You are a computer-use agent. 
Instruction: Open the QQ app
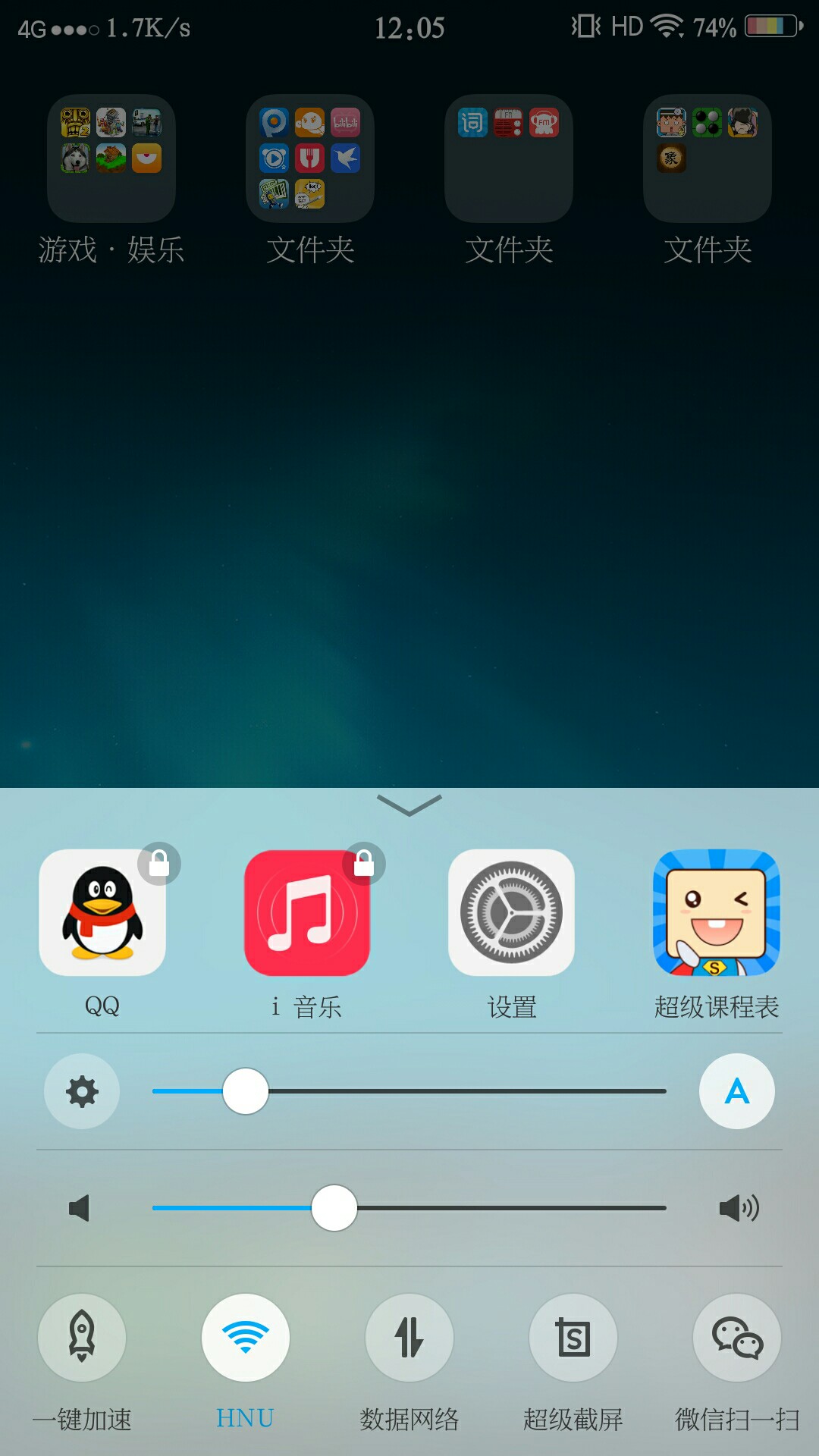102,912
